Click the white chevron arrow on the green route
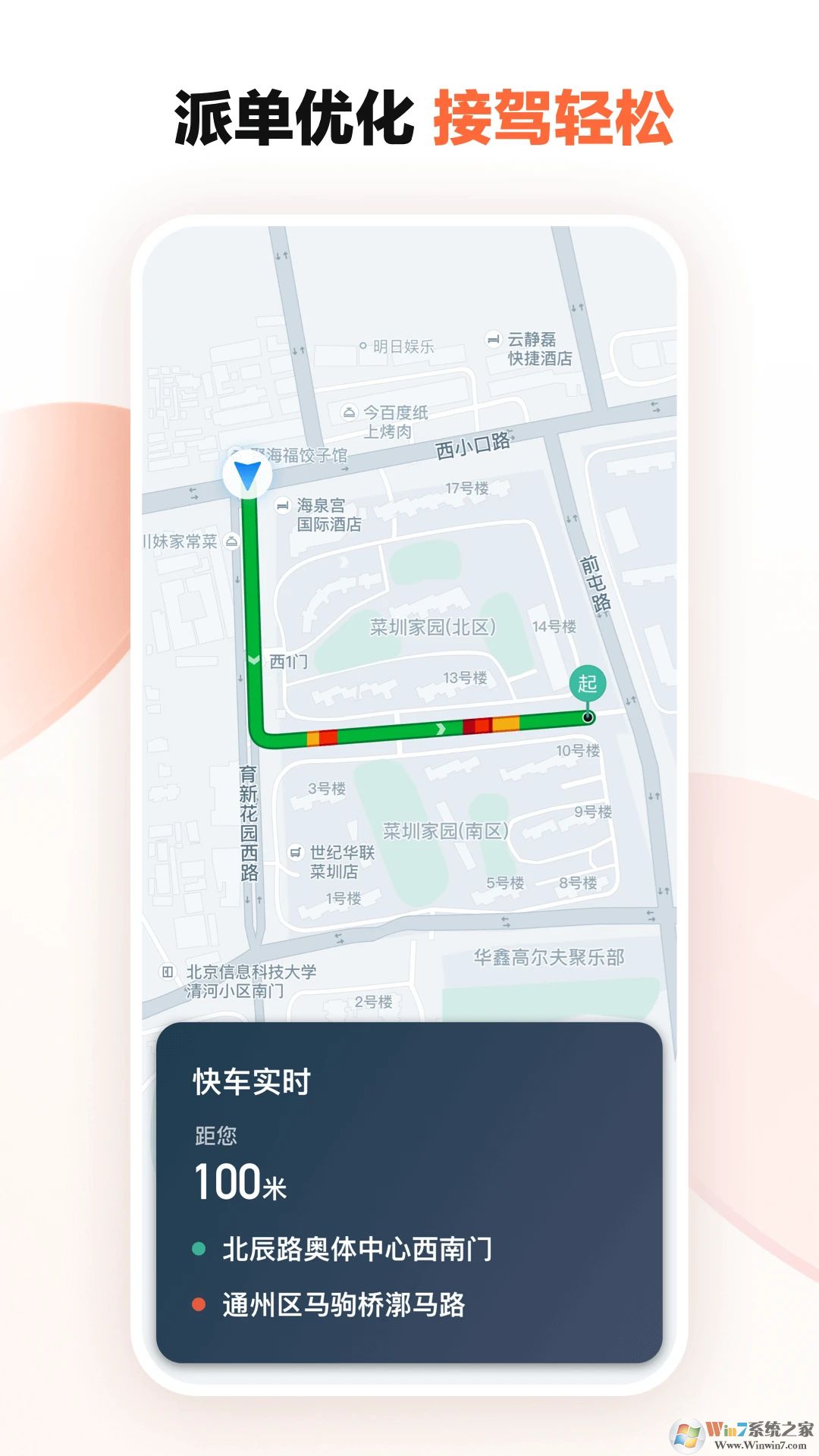This screenshot has height=1456, width=819. pyautogui.click(x=440, y=727)
